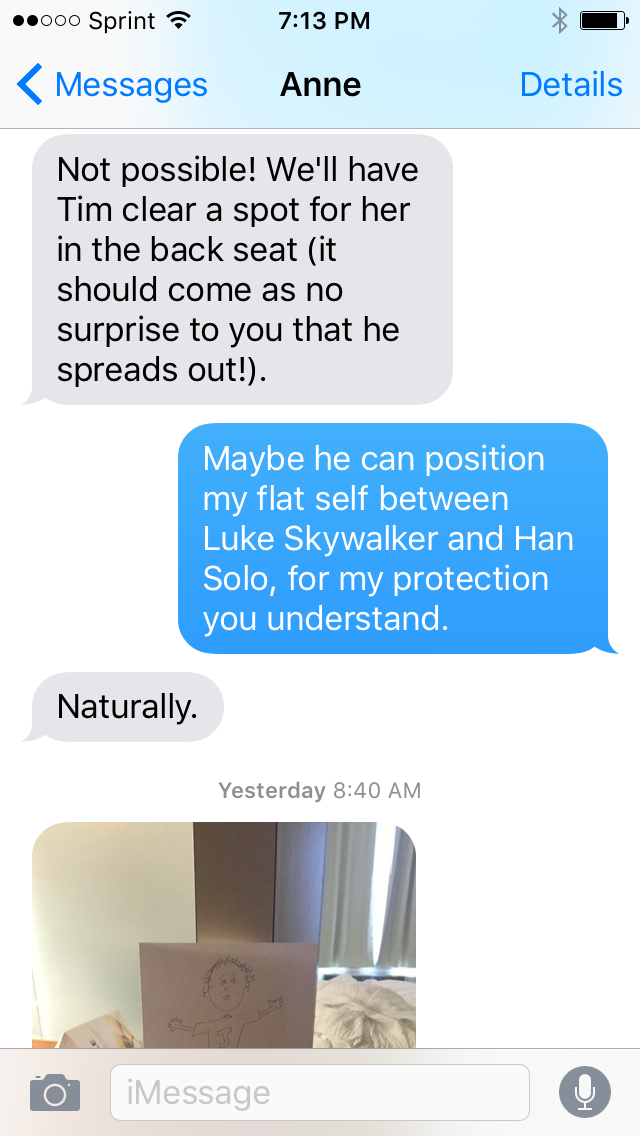Open Details for the conversation with Anne
Image resolution: width=640 pixels, height=1136 pixels.
tap(571, 85)
